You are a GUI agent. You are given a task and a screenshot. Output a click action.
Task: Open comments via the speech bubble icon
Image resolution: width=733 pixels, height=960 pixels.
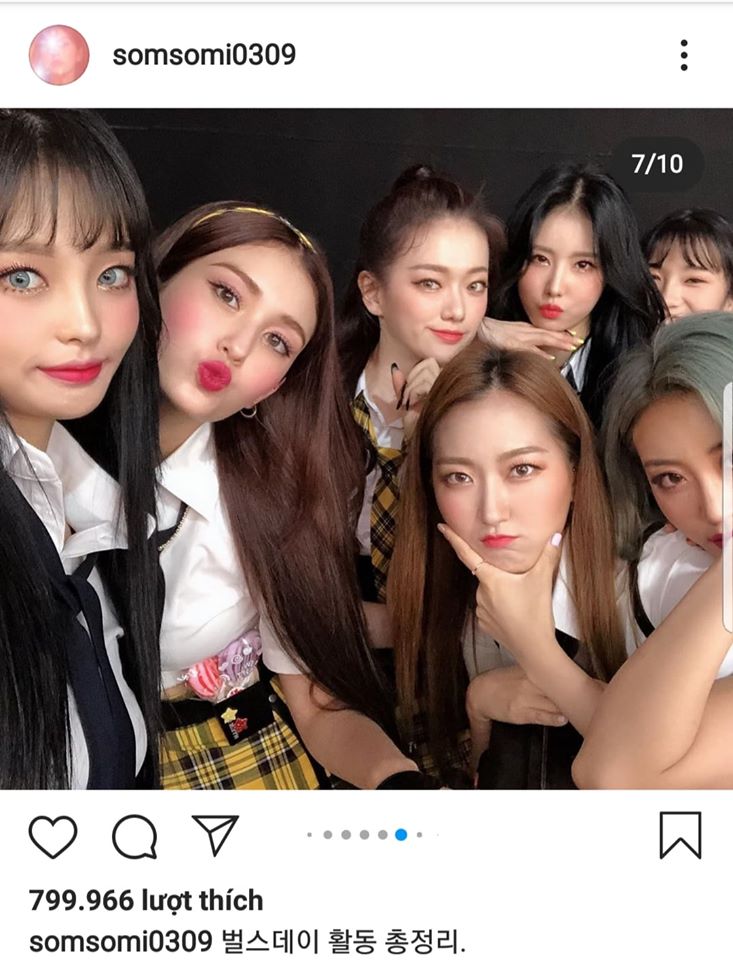click(134, 836)
